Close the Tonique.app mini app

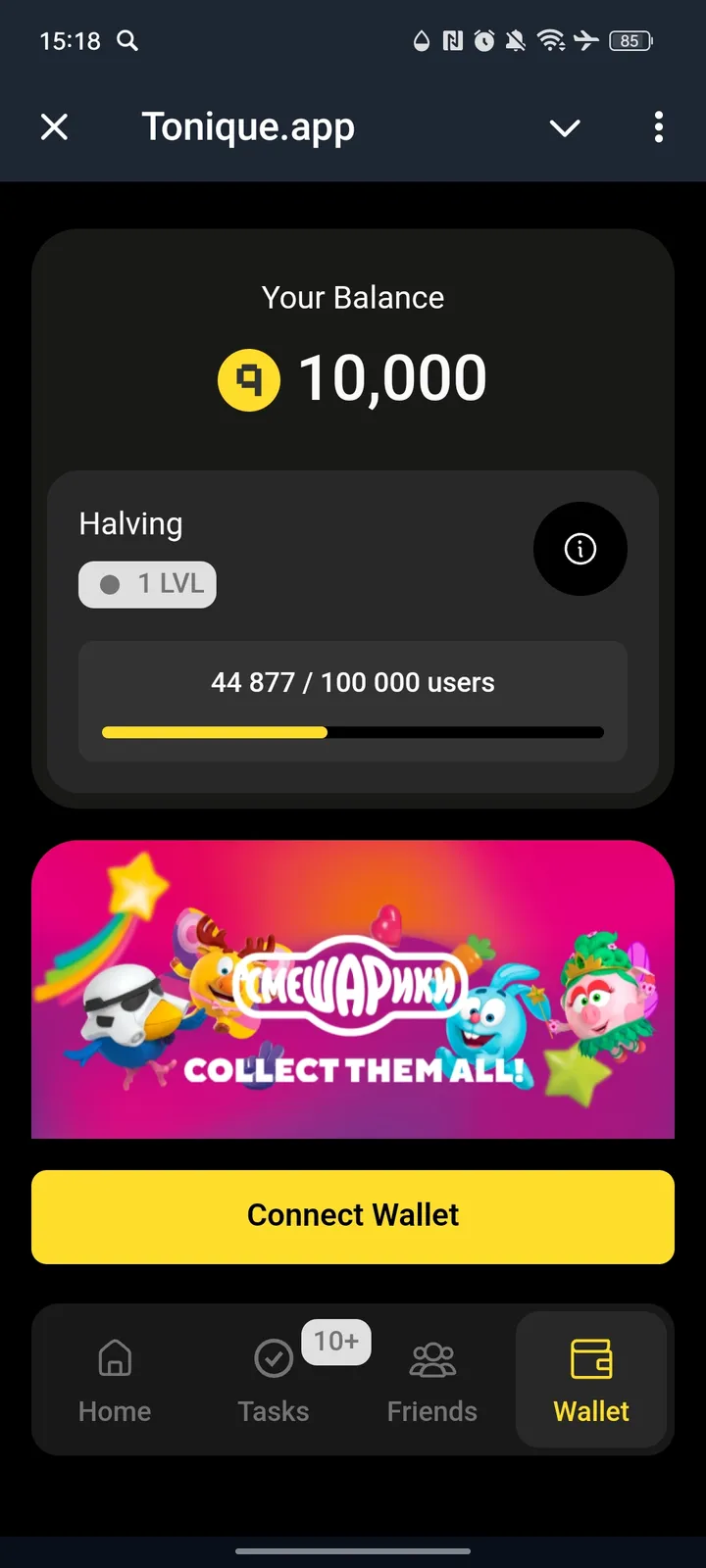pyautogui.click(x=55, y=127)
